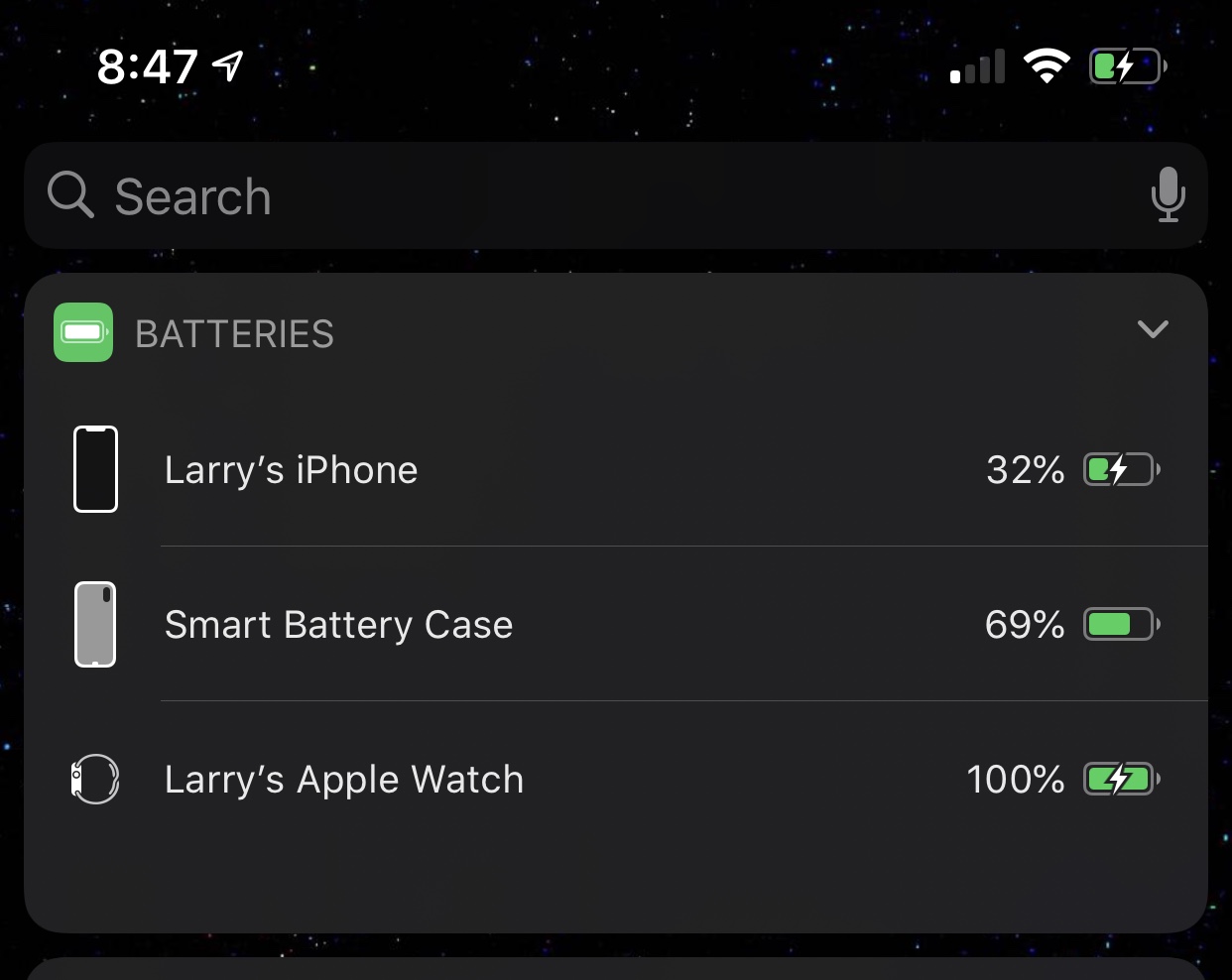Collapse the Batteries widget using the chevron
Screen dimensions: 1232x980
click(x=1152, y=329)
